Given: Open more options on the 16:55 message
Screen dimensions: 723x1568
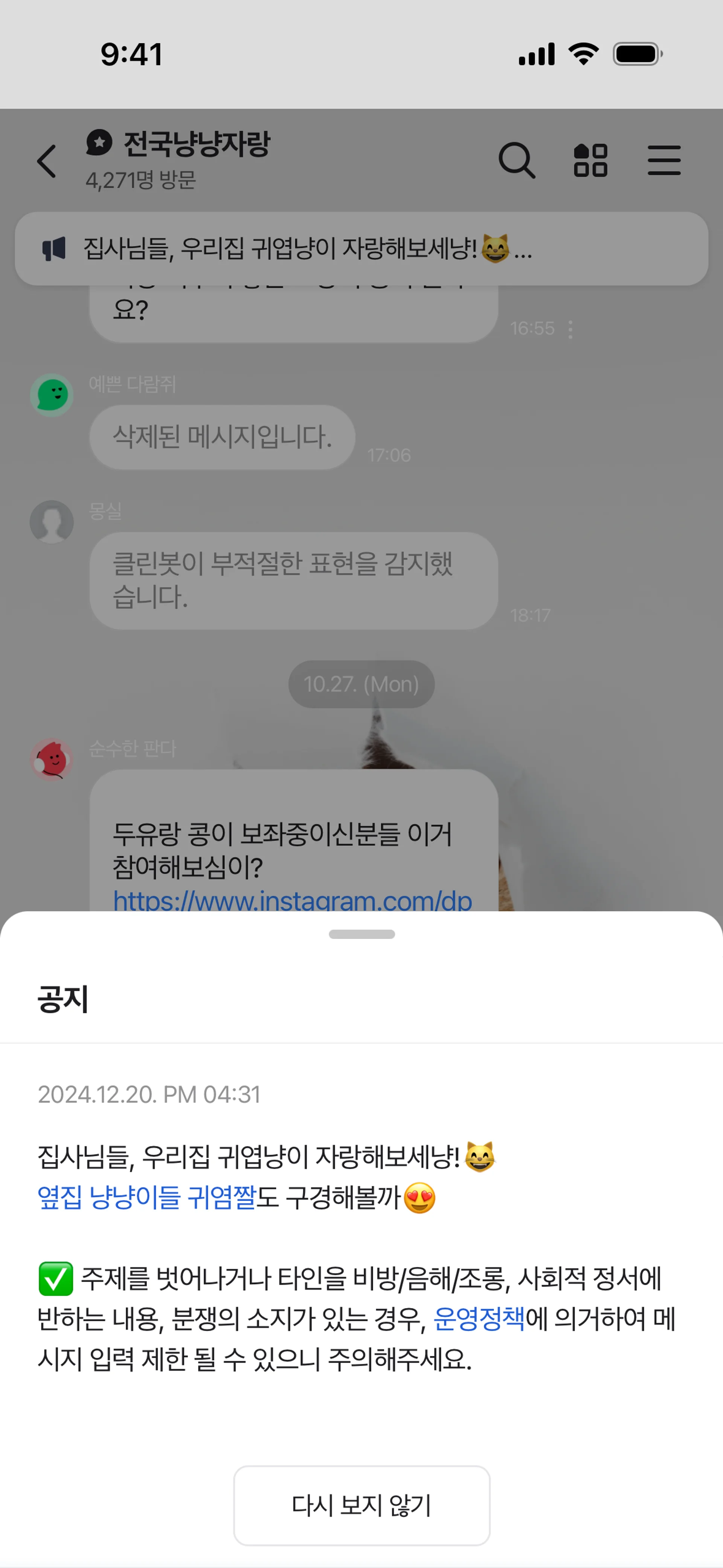Looking at the screenshot, I should click(x=570, y=329).
